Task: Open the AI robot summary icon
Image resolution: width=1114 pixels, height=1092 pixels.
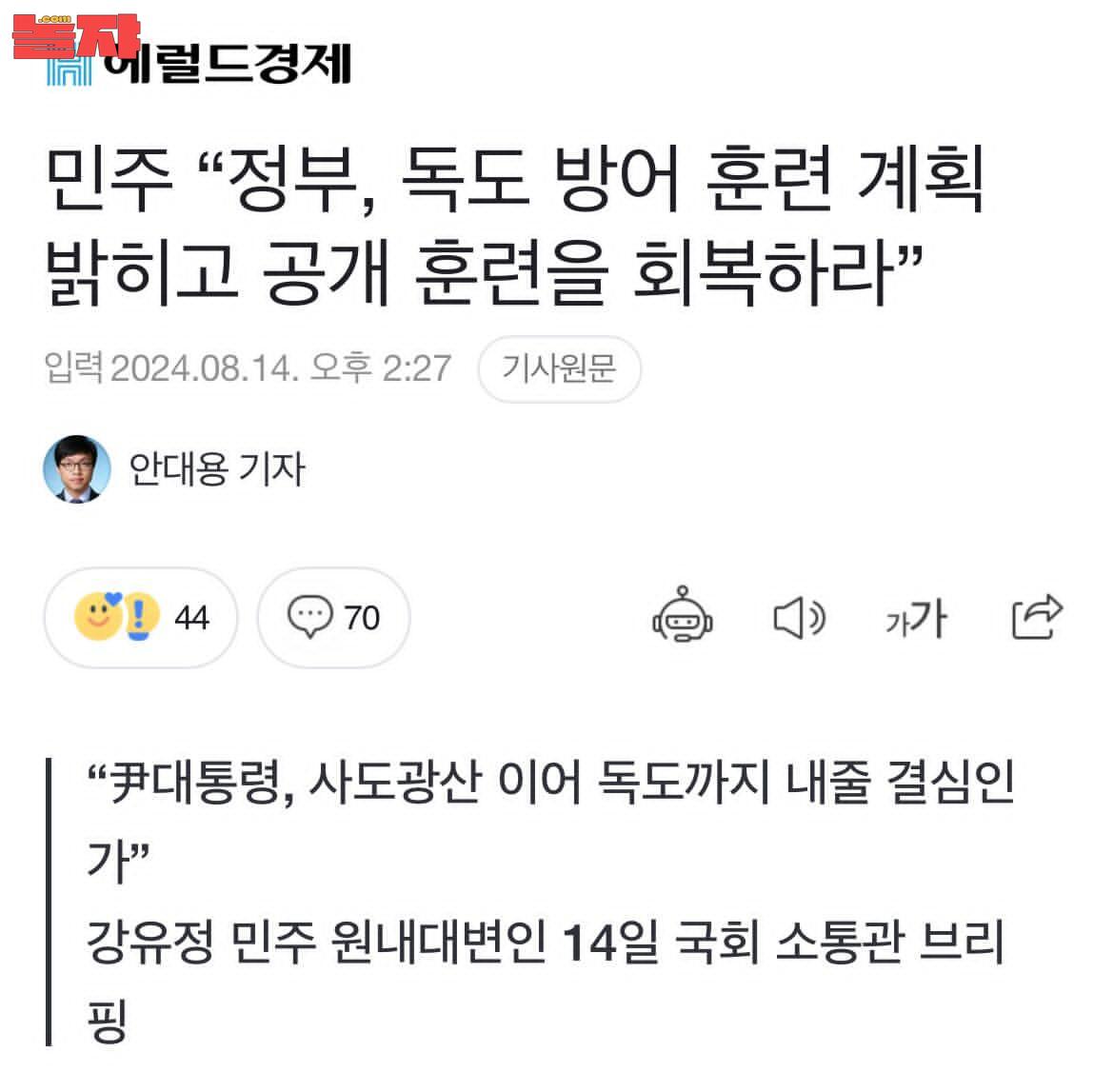Action: pyautogui.click(x=682, y=616)
